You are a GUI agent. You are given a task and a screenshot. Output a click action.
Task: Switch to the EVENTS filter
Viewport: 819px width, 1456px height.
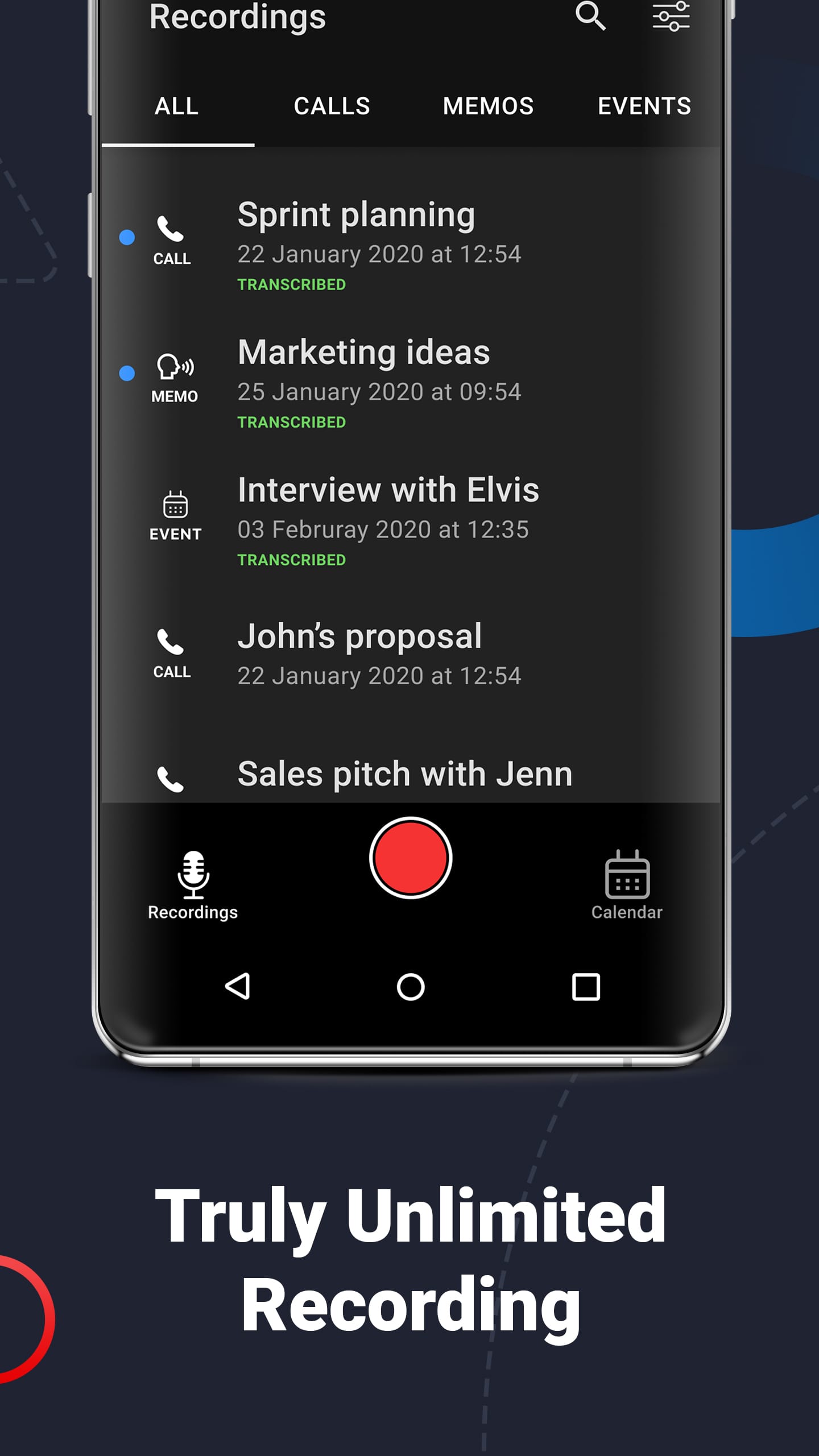tap(644, 106)
